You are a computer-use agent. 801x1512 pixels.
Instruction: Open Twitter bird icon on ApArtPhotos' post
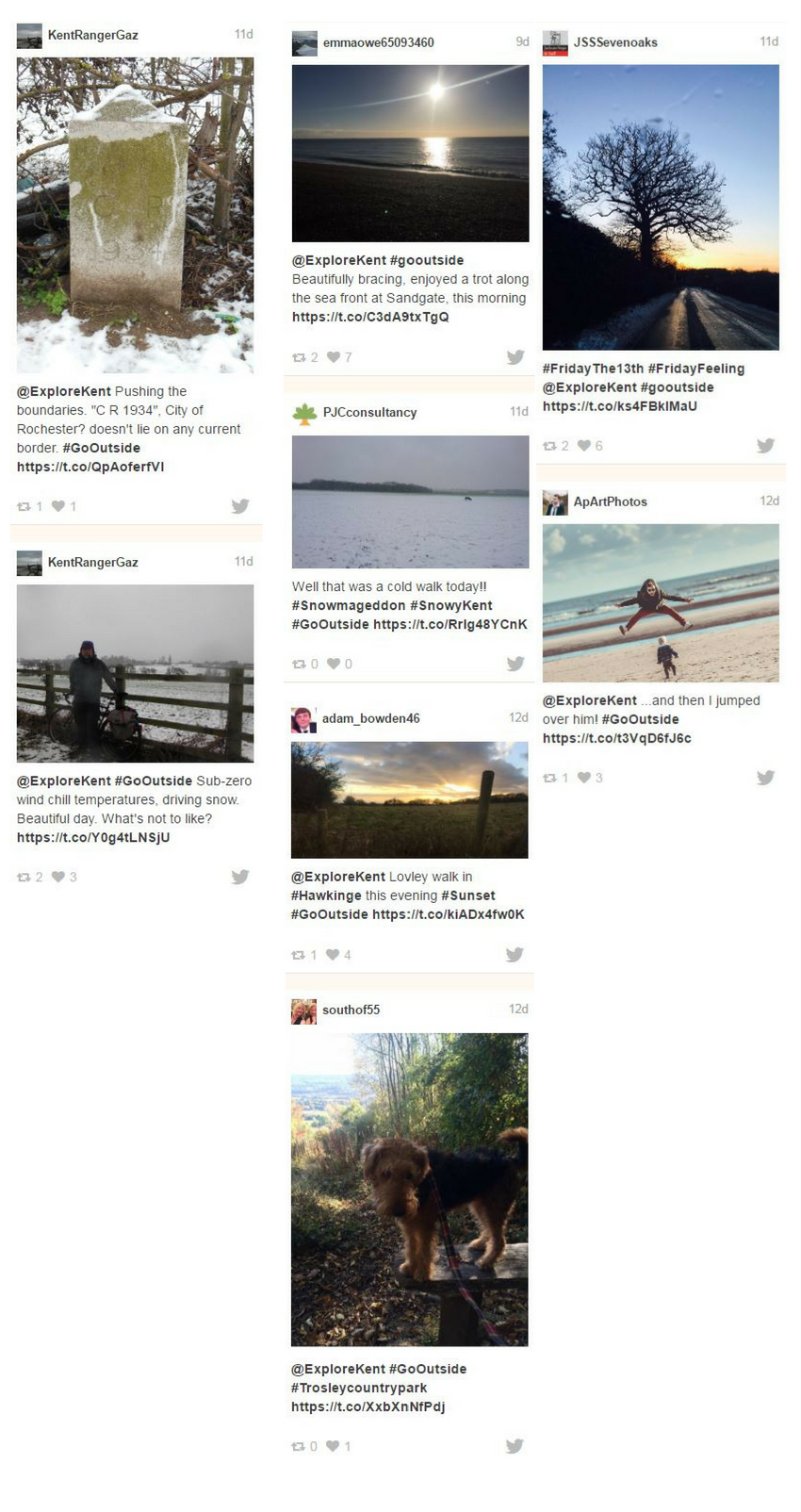pyautogui.click(x=766, y=778)
